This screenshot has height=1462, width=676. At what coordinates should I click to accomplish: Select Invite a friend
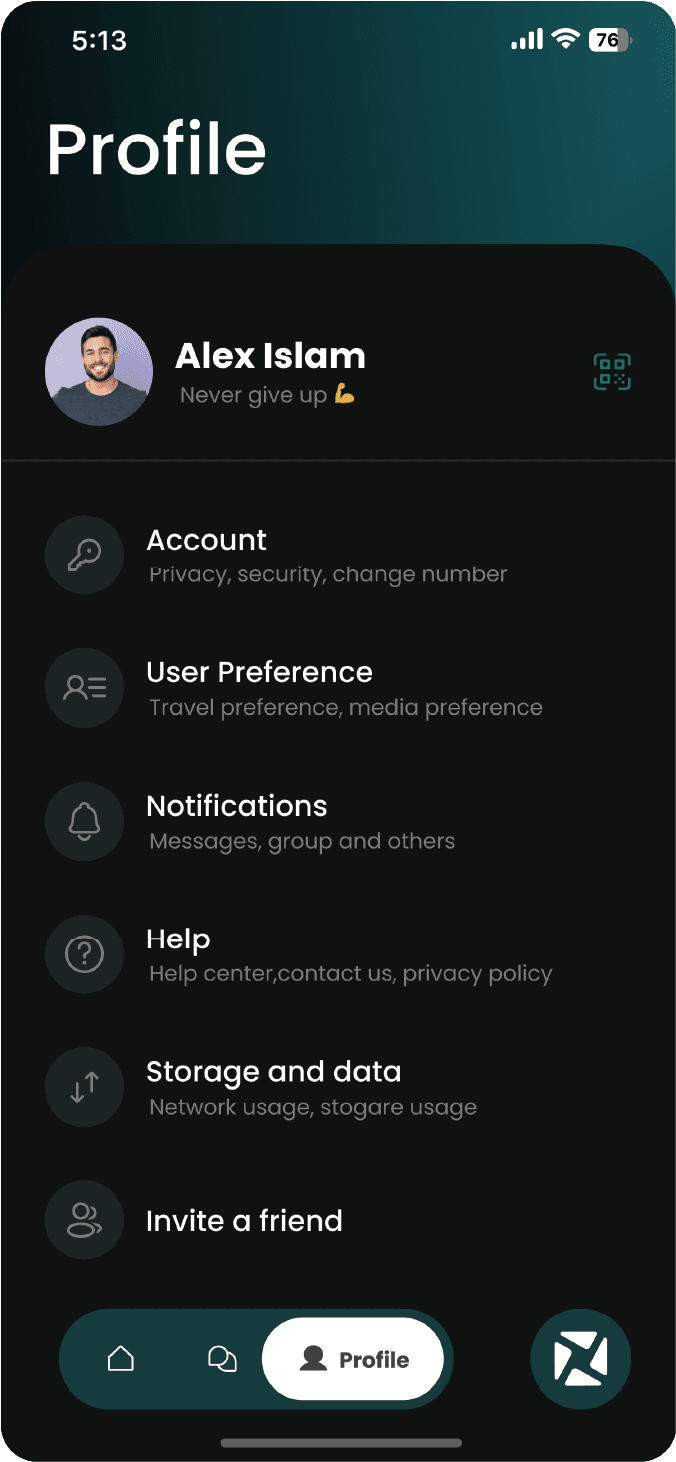click(244, 1220)
